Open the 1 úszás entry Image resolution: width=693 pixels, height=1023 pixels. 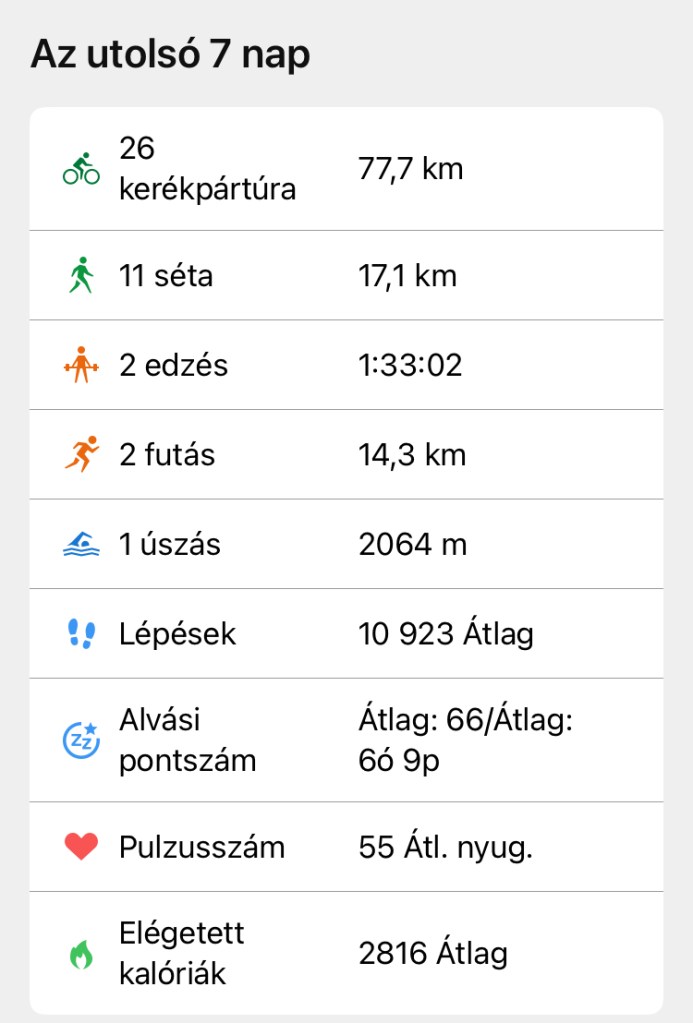click(x=346, y=544)
